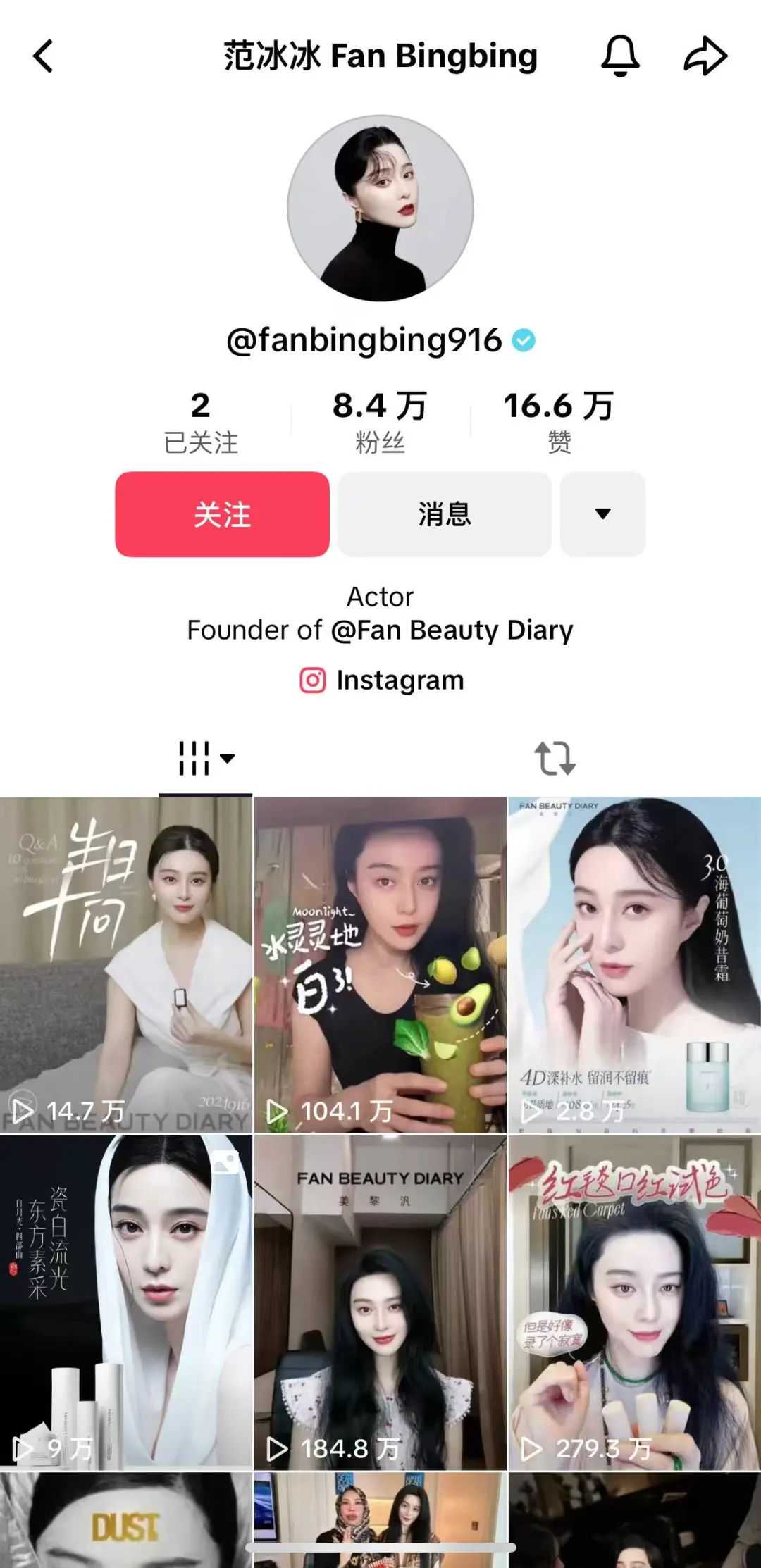Play the video with 2.8 万 views
The image size is (761, 1568).
(x=634, y=965)
